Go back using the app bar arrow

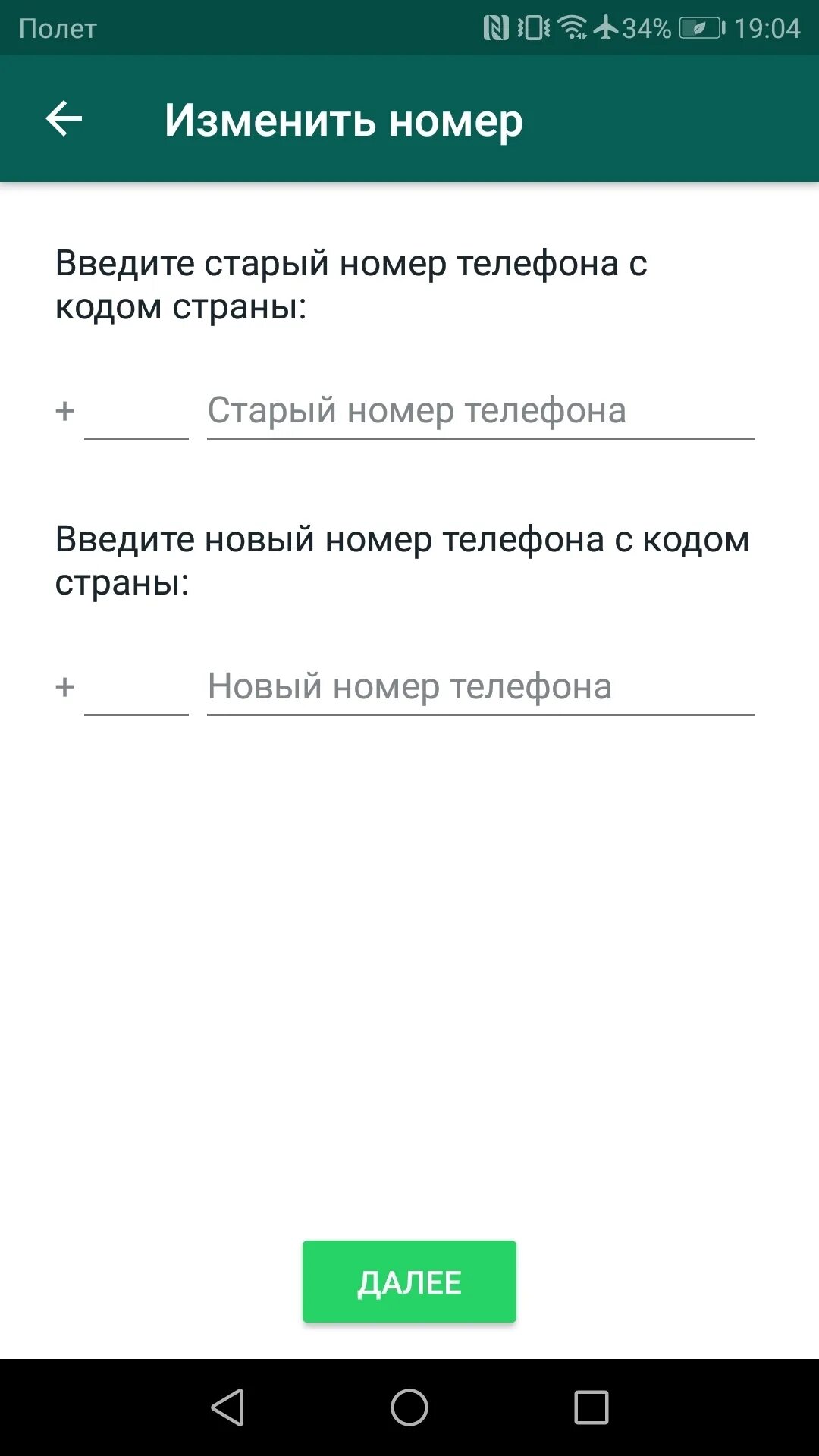click(64, 119)
